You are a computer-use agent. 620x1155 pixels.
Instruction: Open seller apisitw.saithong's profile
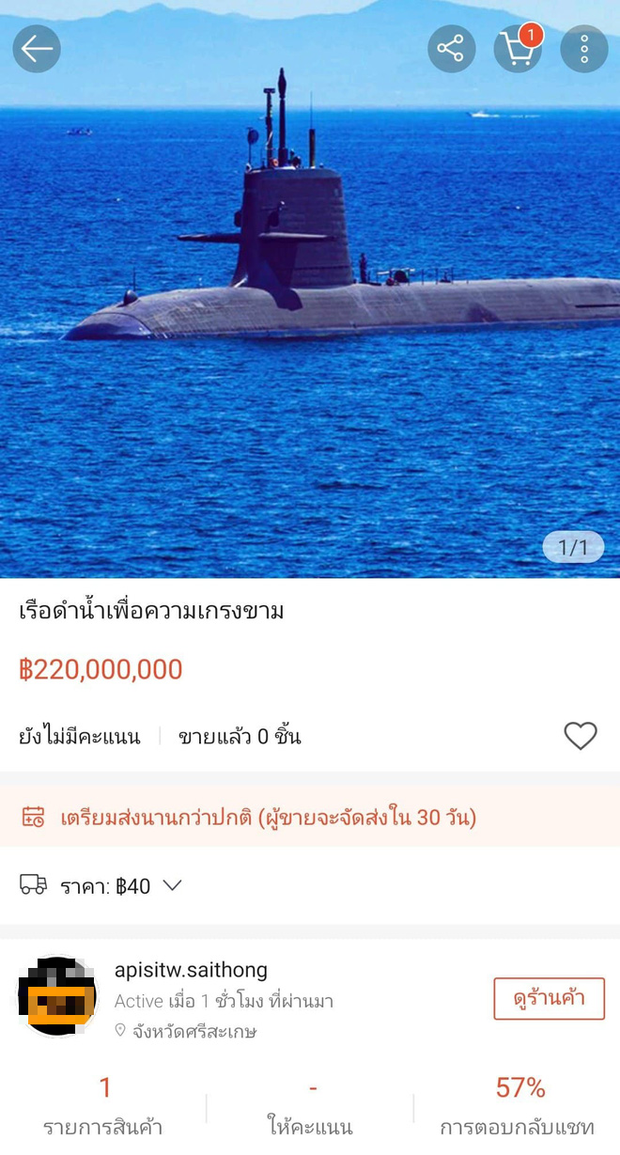(190, 970)
